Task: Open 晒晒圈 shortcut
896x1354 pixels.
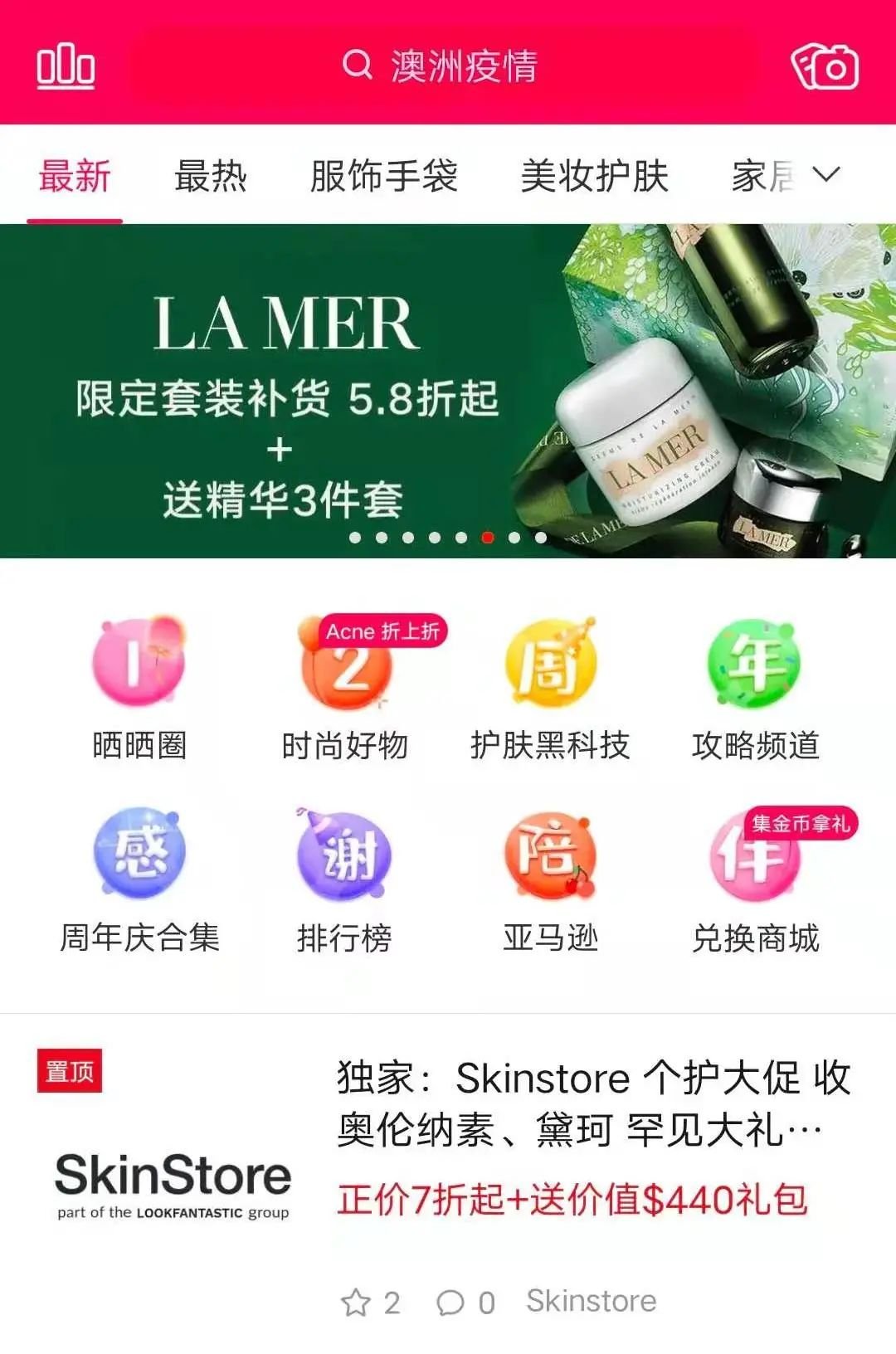Action: [139, 689]
